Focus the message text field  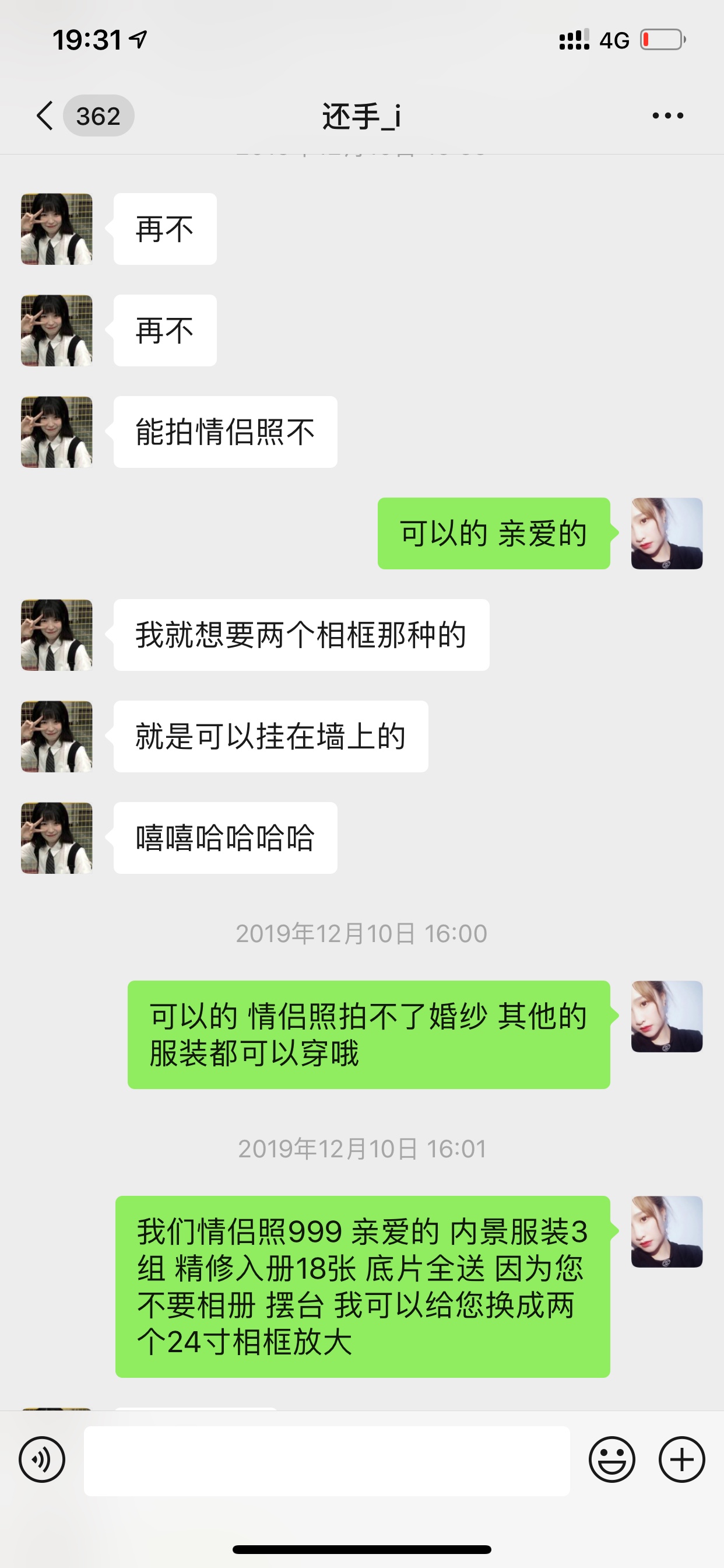[326, 1460]
